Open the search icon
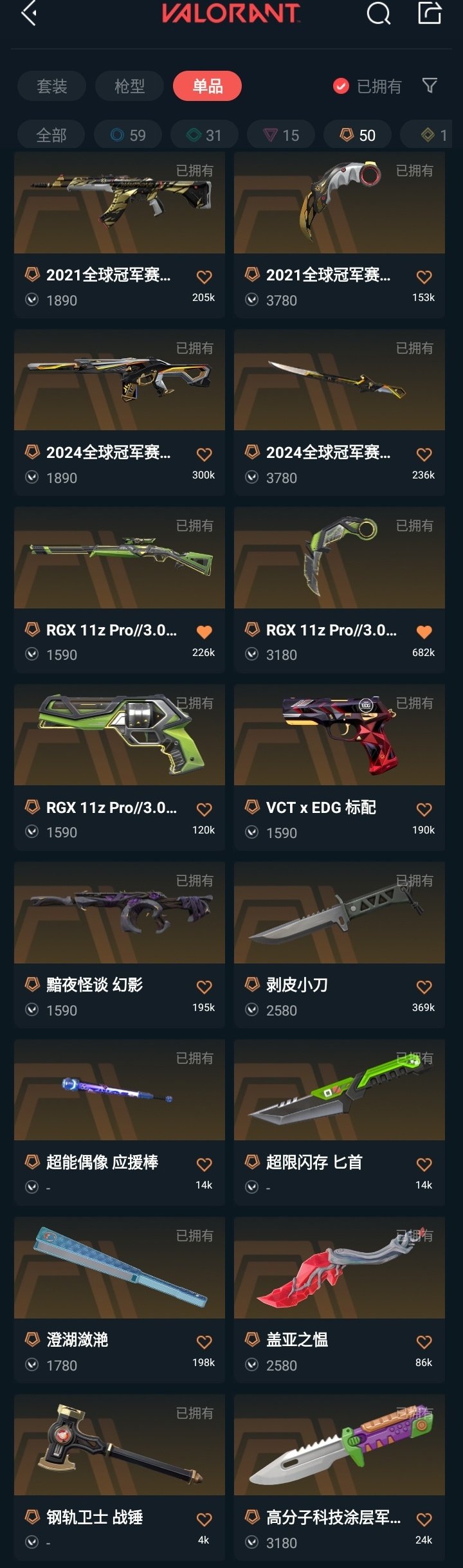463x1568 pixels. [378, 13]
